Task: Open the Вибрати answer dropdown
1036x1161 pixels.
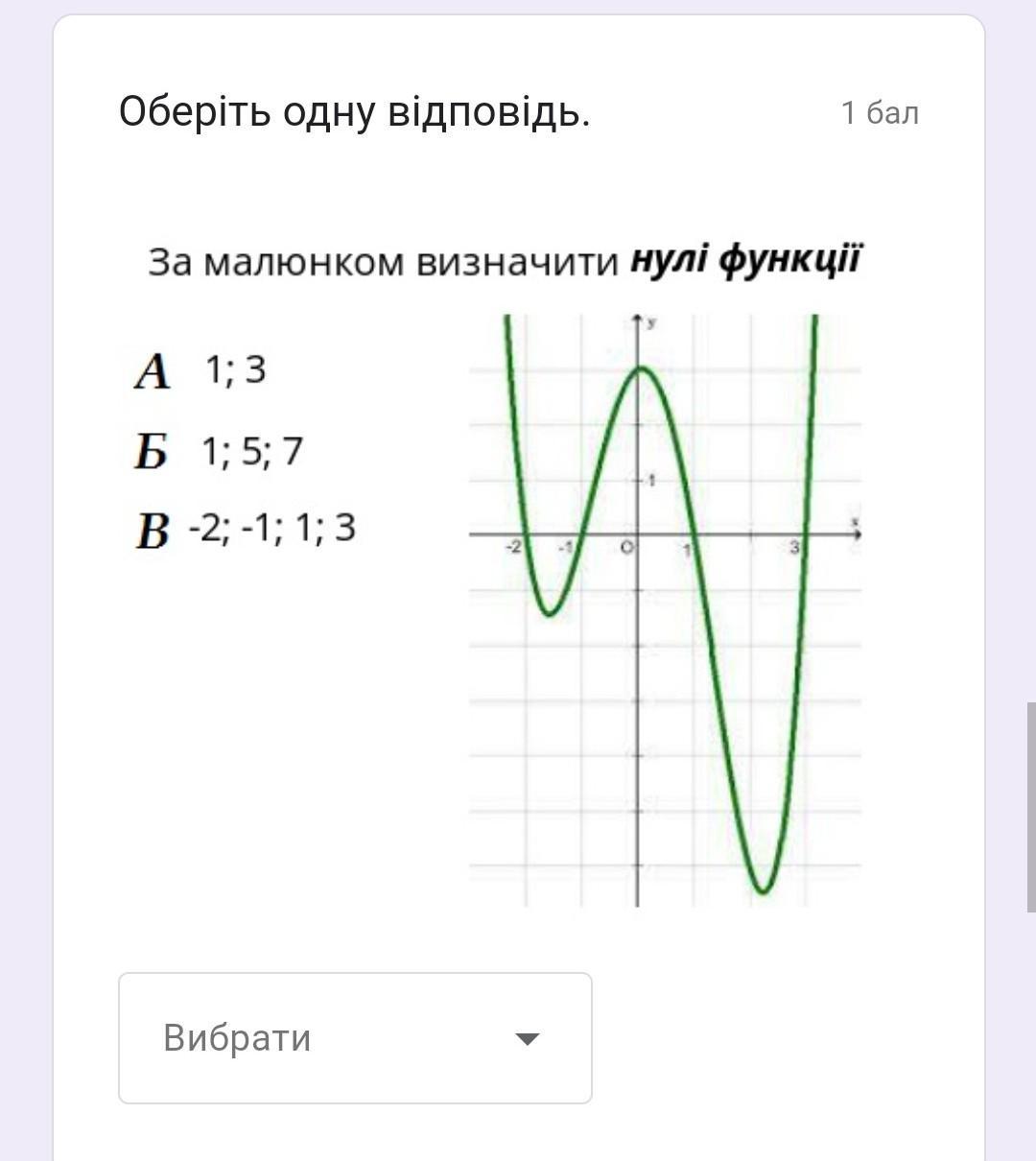Action: (x=355, y=1038)
